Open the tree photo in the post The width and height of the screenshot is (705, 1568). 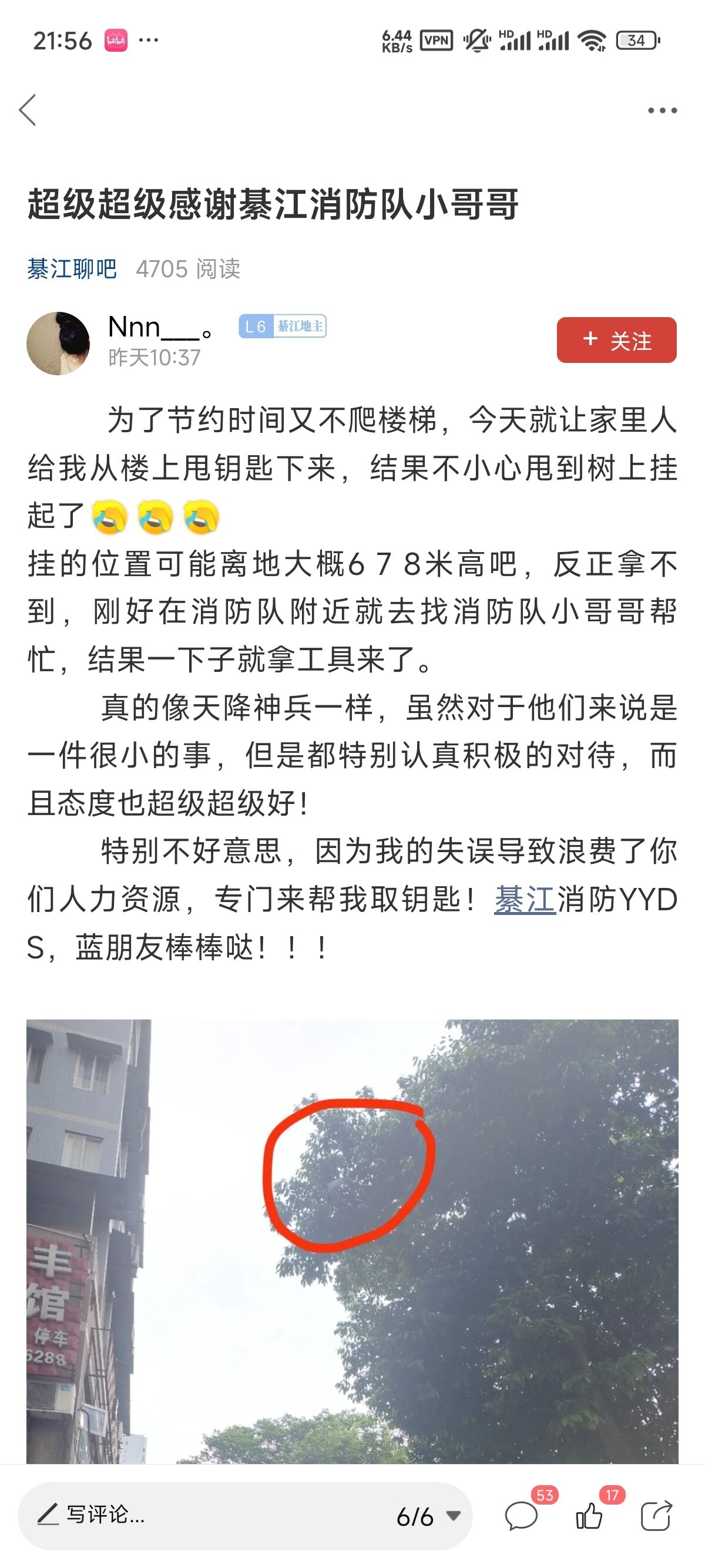[352, 1240]
